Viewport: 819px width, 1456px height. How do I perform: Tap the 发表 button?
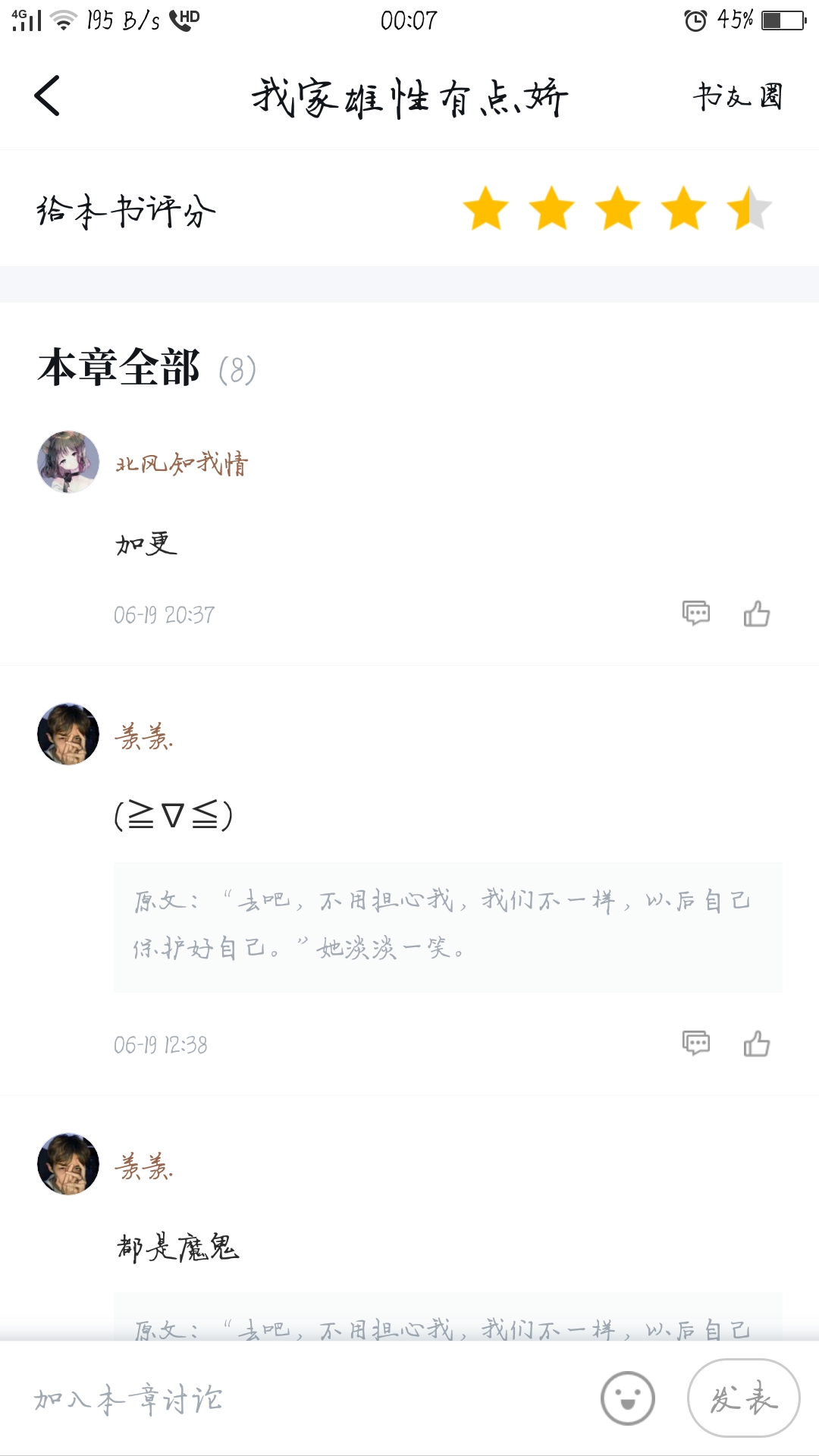[743, 1398]
